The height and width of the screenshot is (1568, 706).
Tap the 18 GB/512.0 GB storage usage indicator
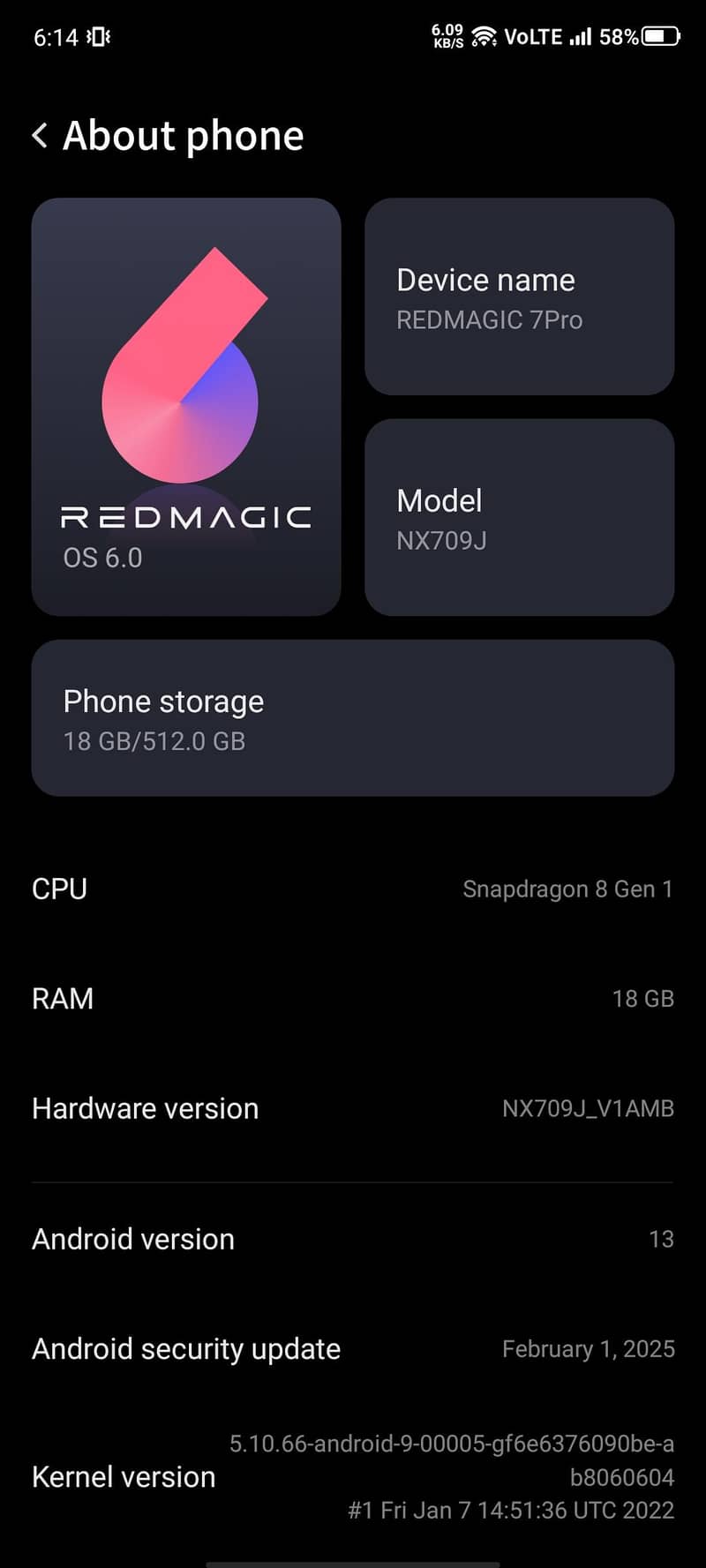[154, 741]
